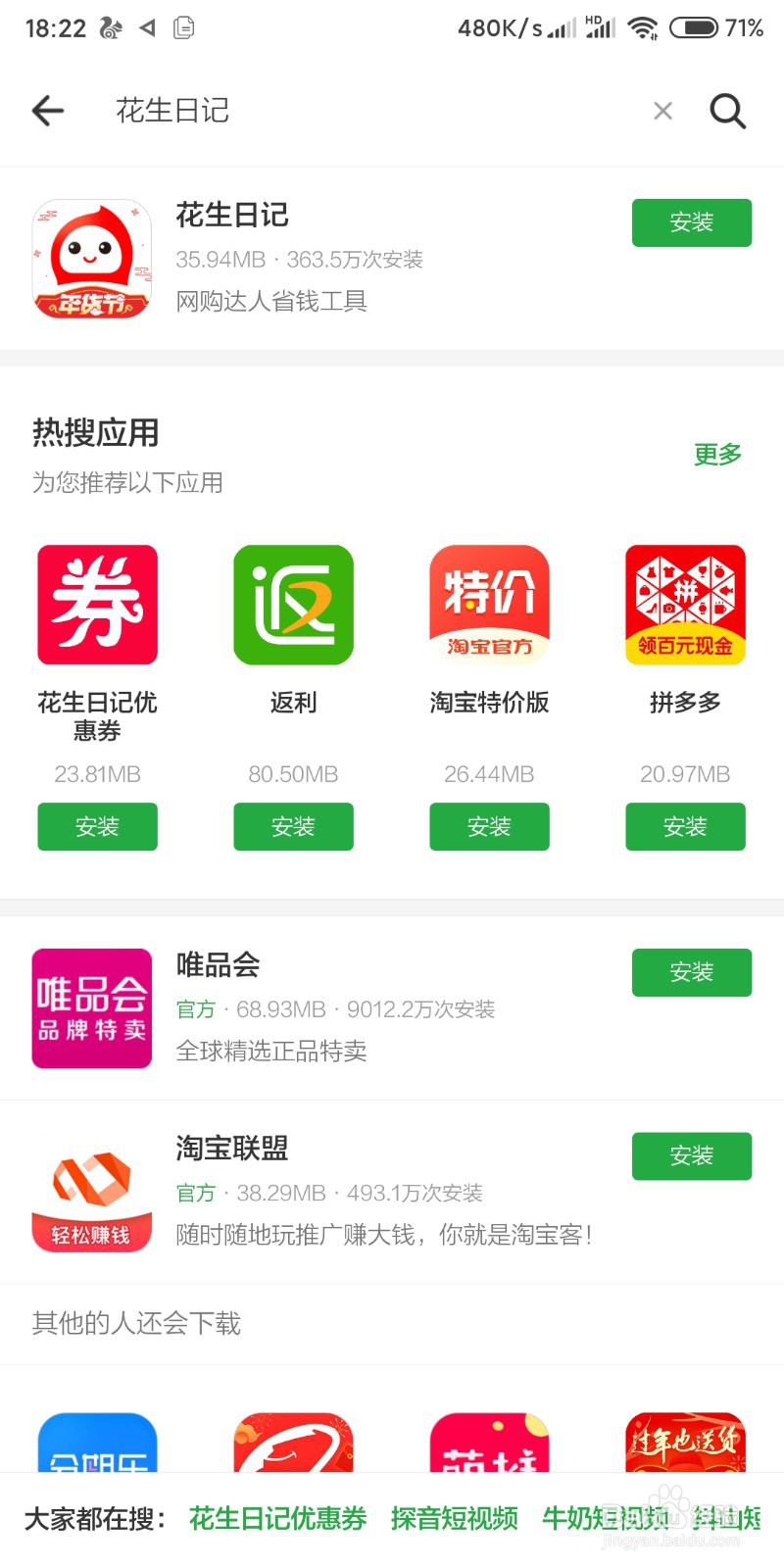
Task: Tap the 花生日记优惠券 coupon app icon
Action: (x=97, y=604)
